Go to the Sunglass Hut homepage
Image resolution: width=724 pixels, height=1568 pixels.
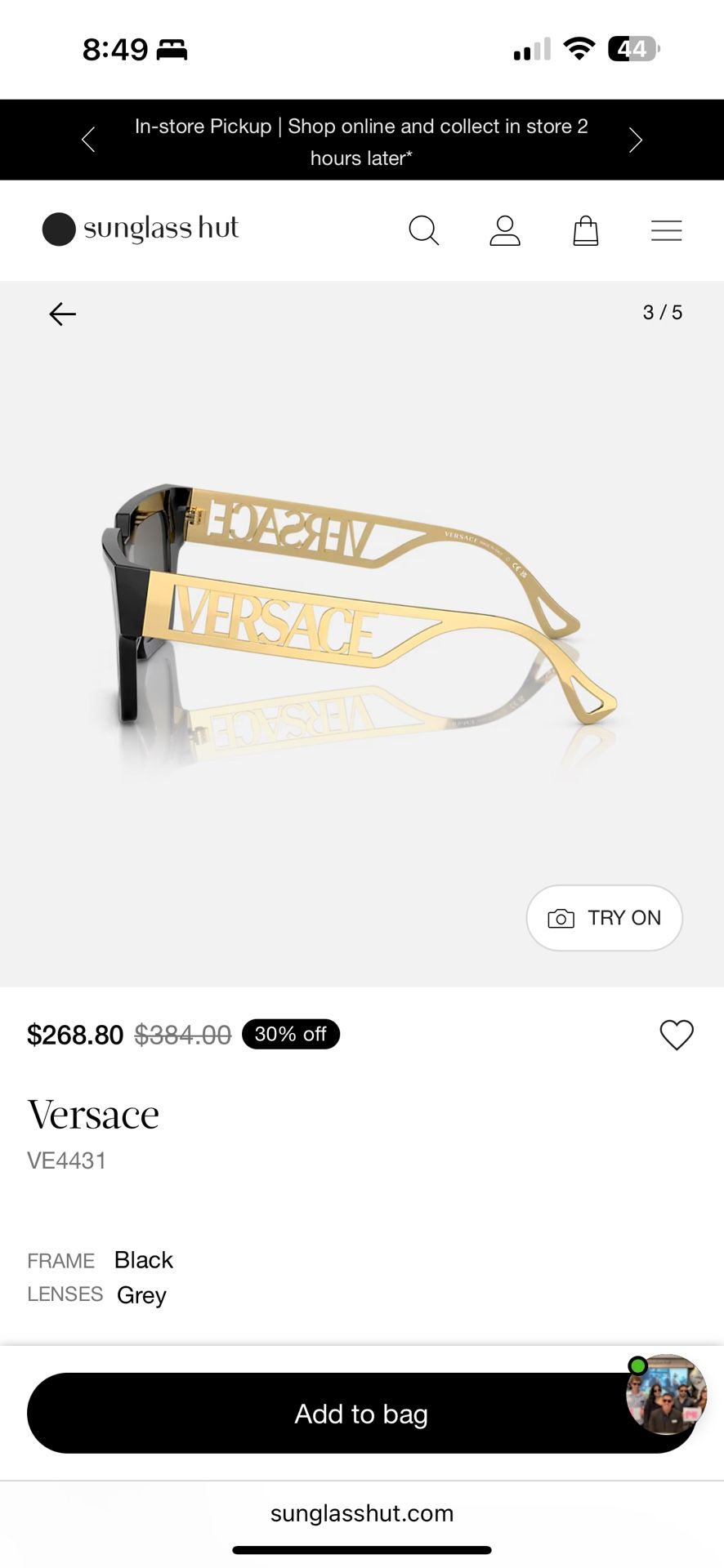point(141,229)
